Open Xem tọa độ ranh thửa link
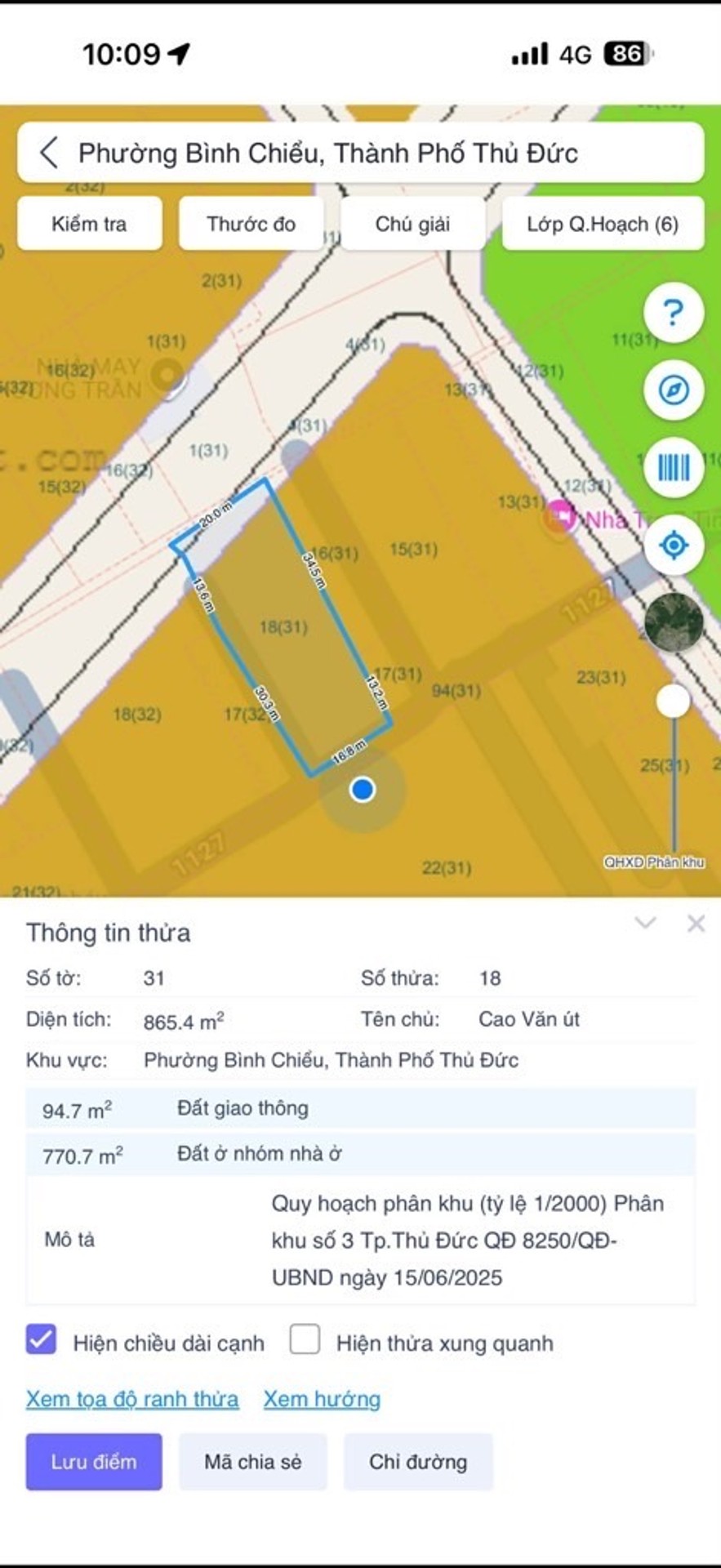721x1568 pixels. pyautogui.click(x=132, y=1399)
